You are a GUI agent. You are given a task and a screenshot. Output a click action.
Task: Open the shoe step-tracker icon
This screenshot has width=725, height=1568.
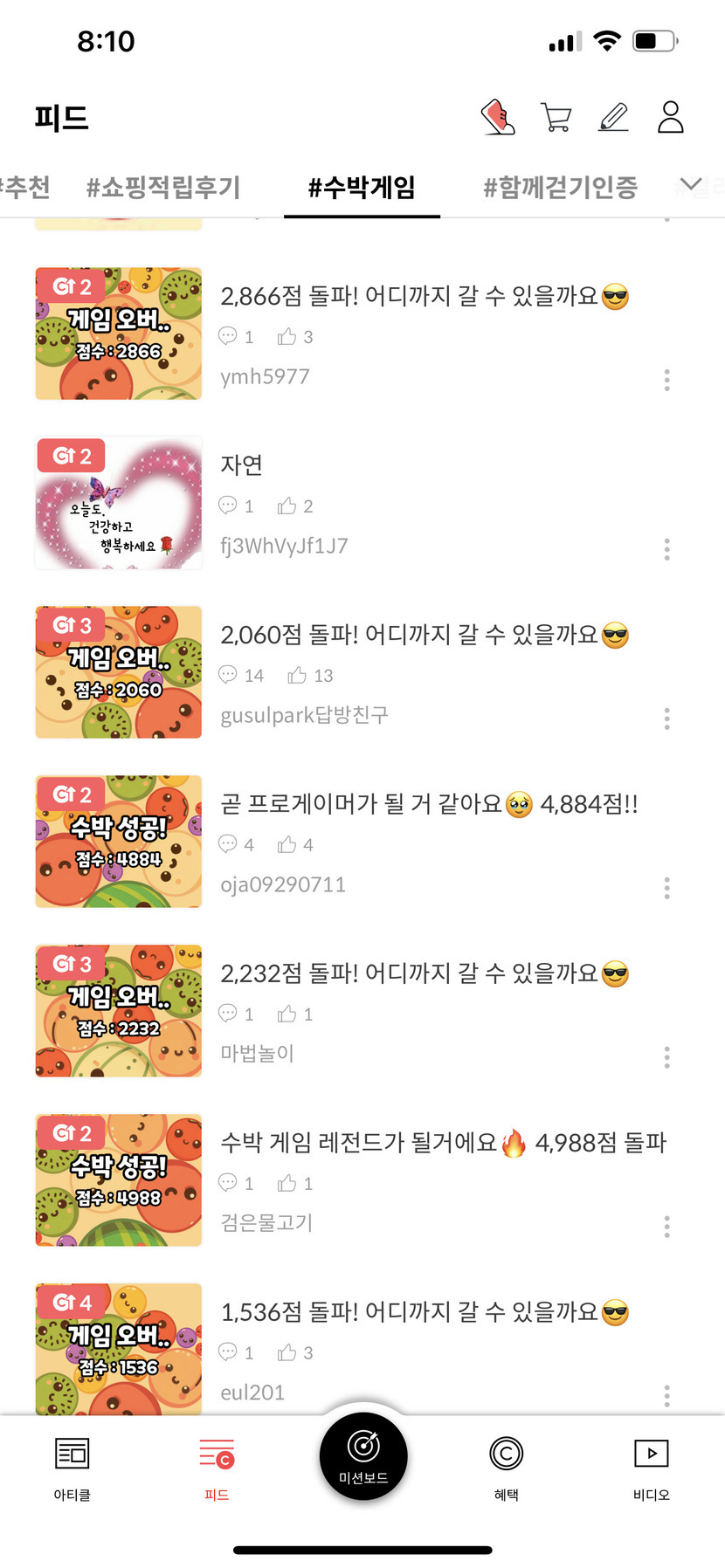coord(498,117)
